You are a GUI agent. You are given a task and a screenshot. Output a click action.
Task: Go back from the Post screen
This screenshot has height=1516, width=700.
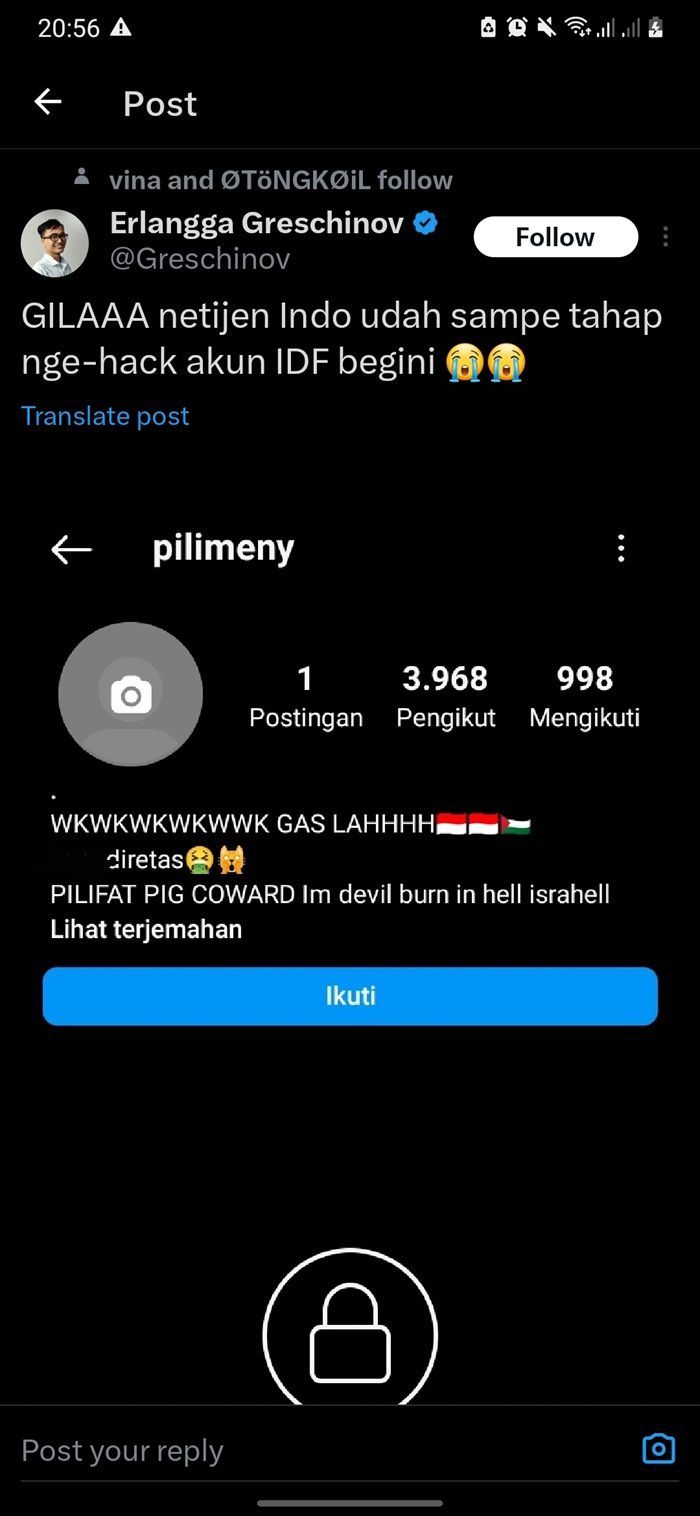47,102
